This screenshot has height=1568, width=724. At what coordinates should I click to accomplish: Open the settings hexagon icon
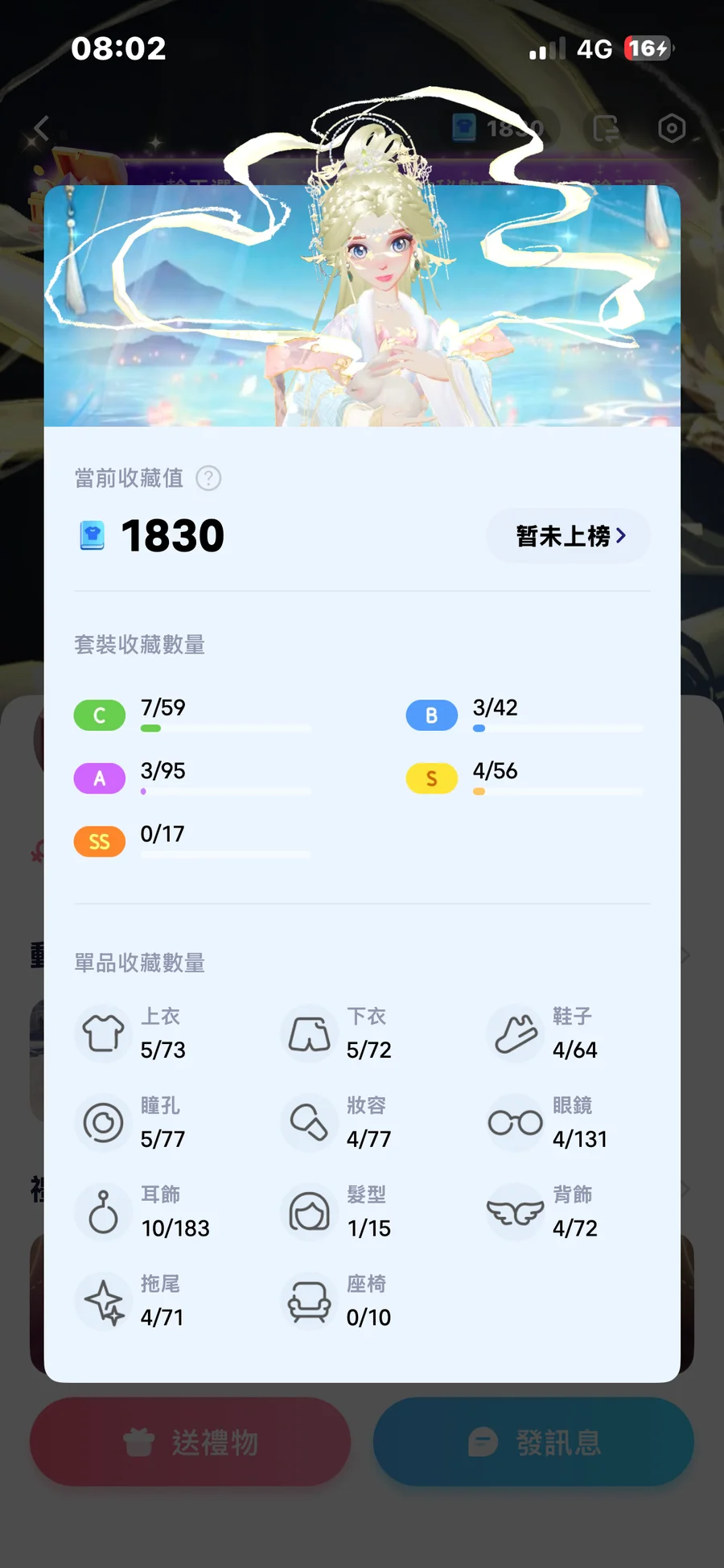(x=671, y=128)
